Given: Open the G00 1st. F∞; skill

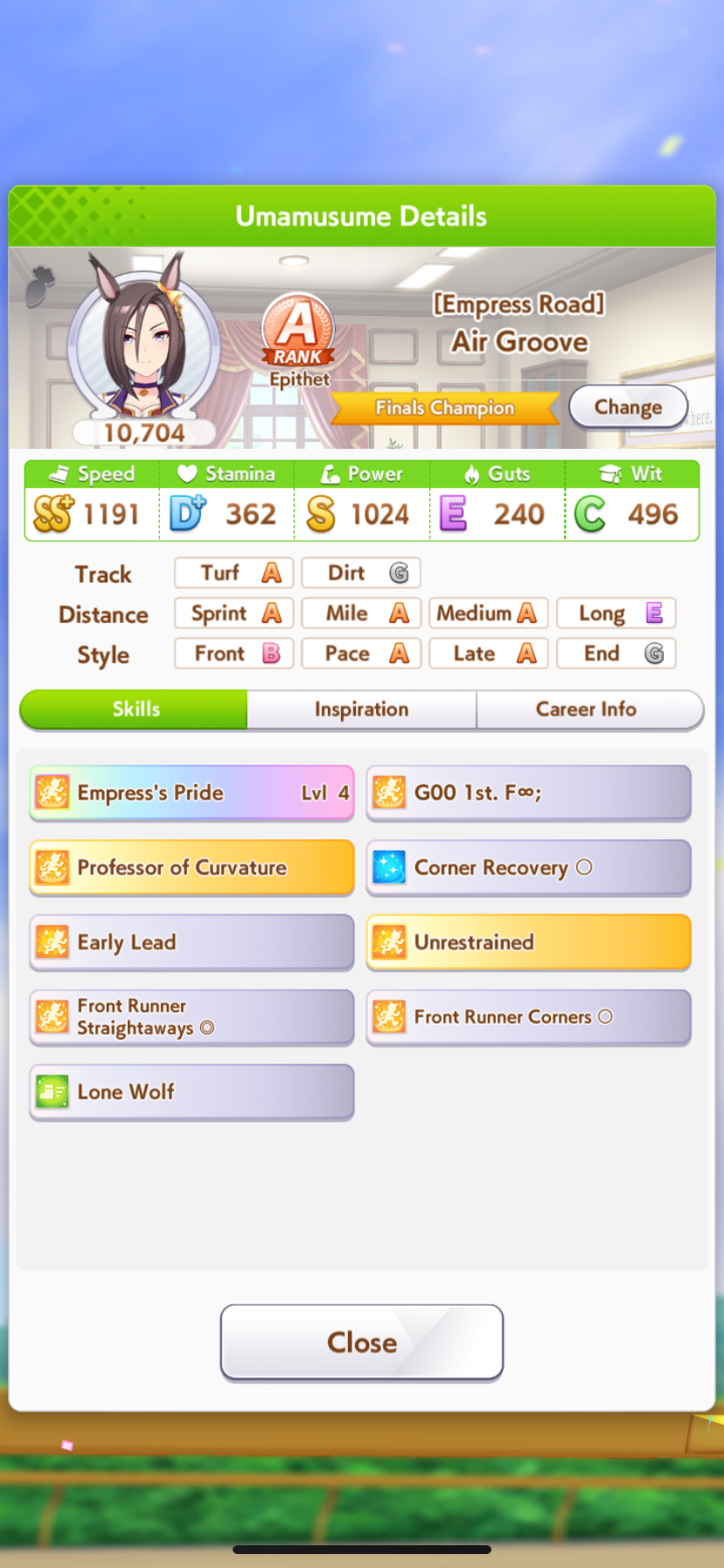Looking at the screenshot, I should point(528,794).
